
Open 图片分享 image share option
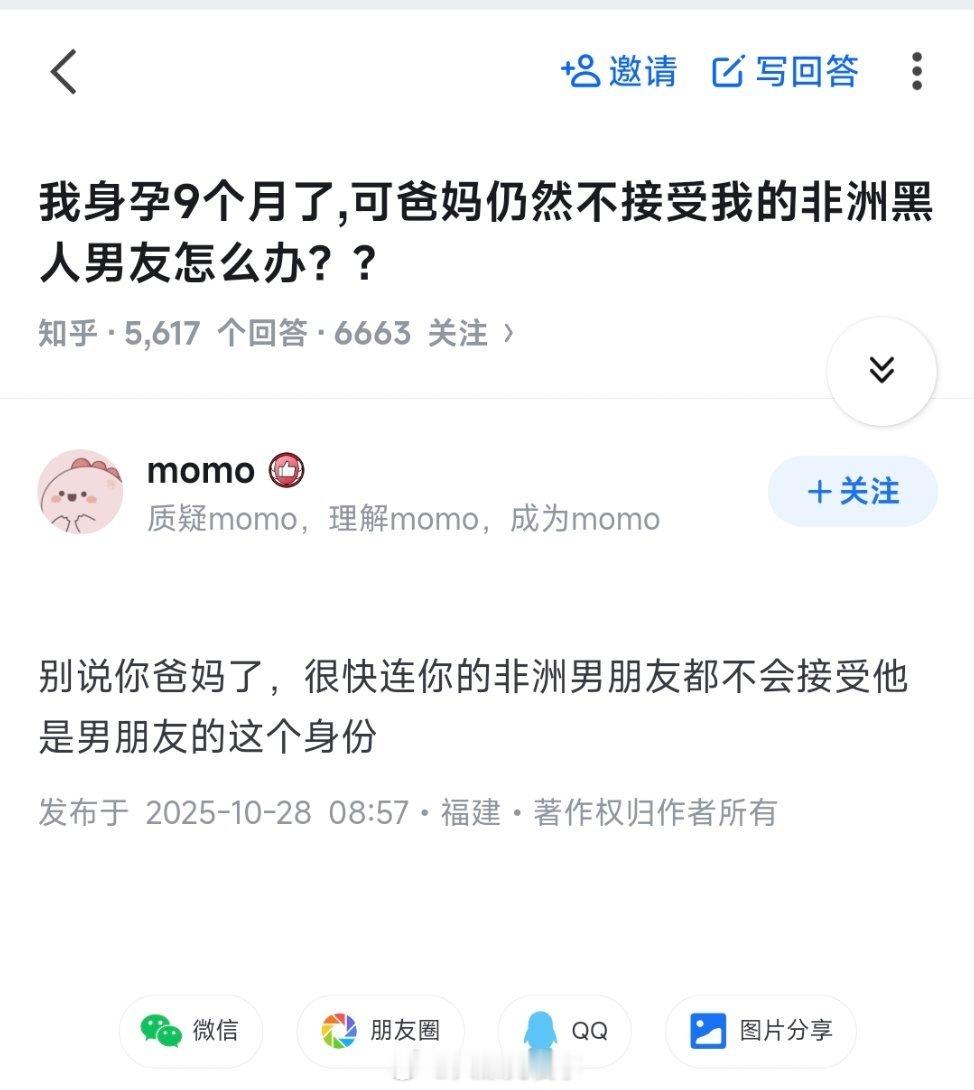pos(707,1031)
